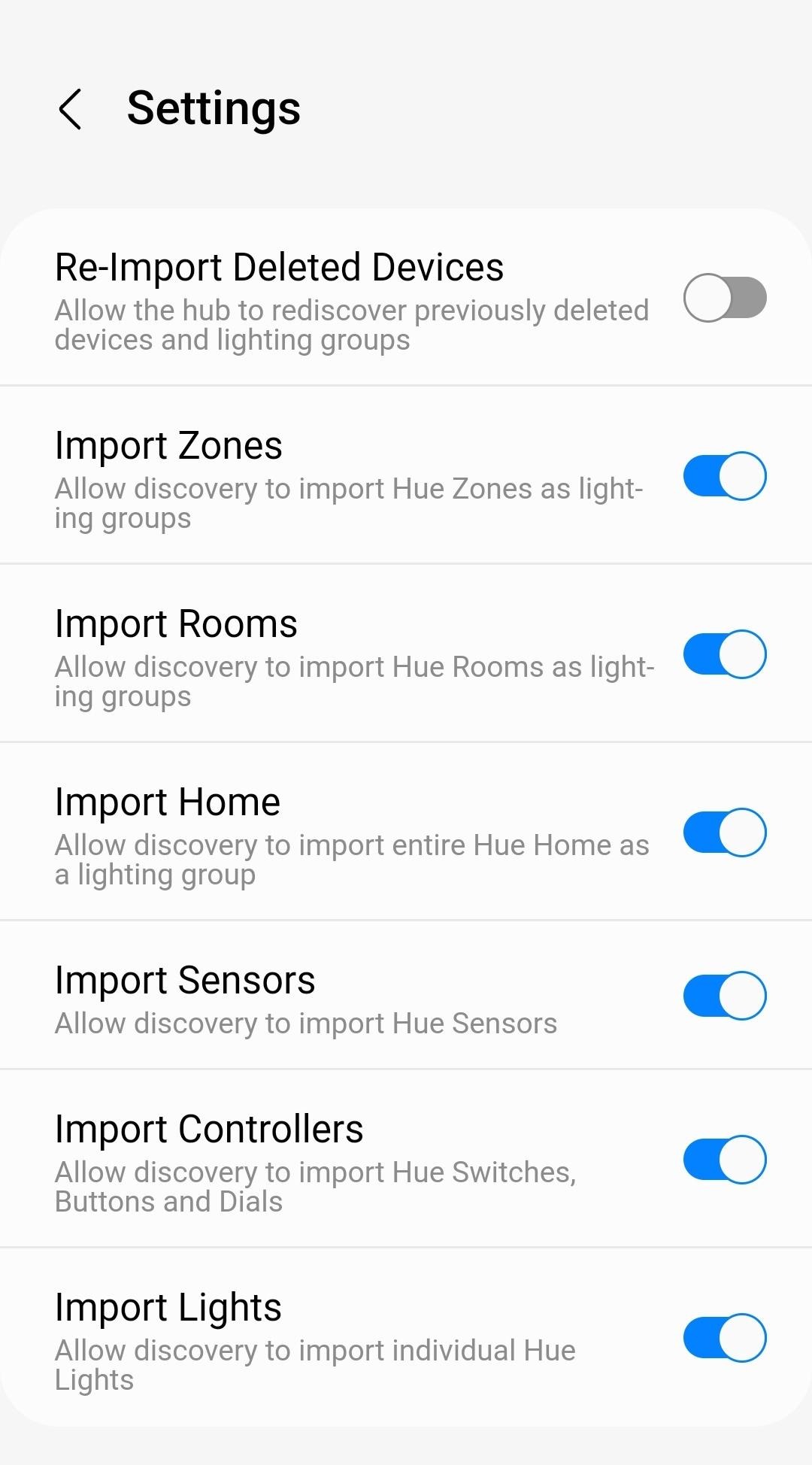The height and width of the screenshot is (1465, 812).
Task: Go back from Settings
Action: 70,109
